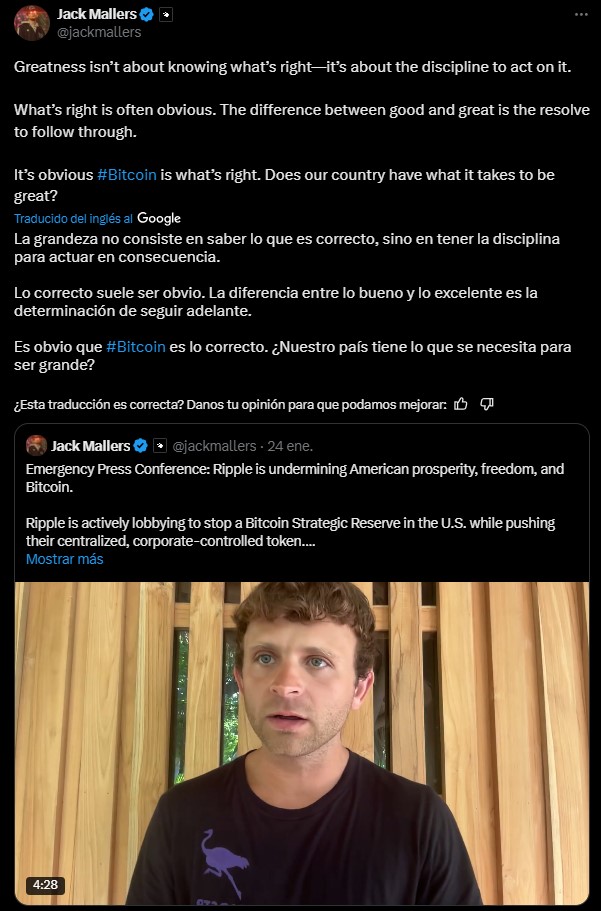Open the post's overflow menu
This screenshot has height=911, width=601.
coord(581,14)
